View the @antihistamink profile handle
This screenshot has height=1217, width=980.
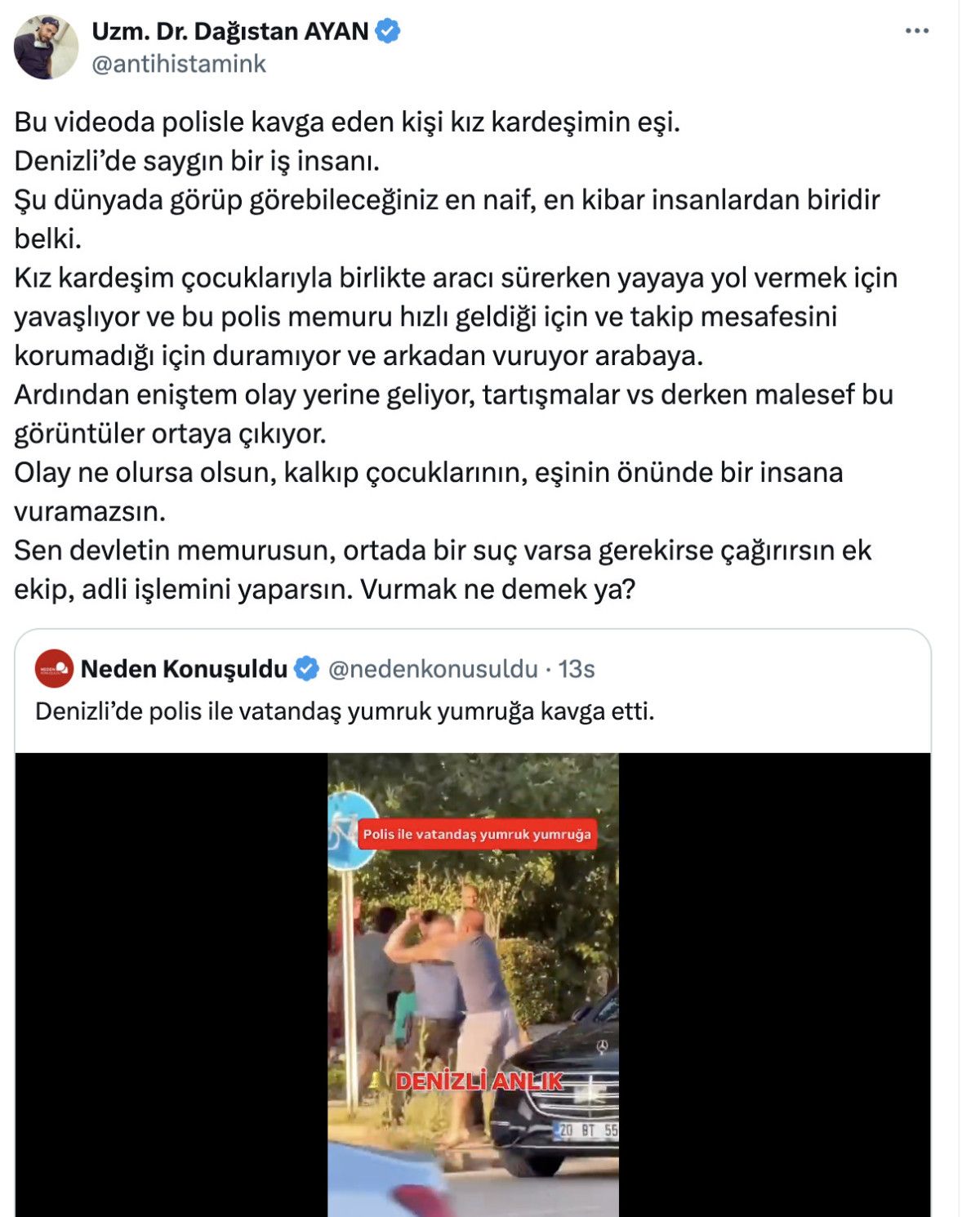pyautogui.click(x=179, y=64)
